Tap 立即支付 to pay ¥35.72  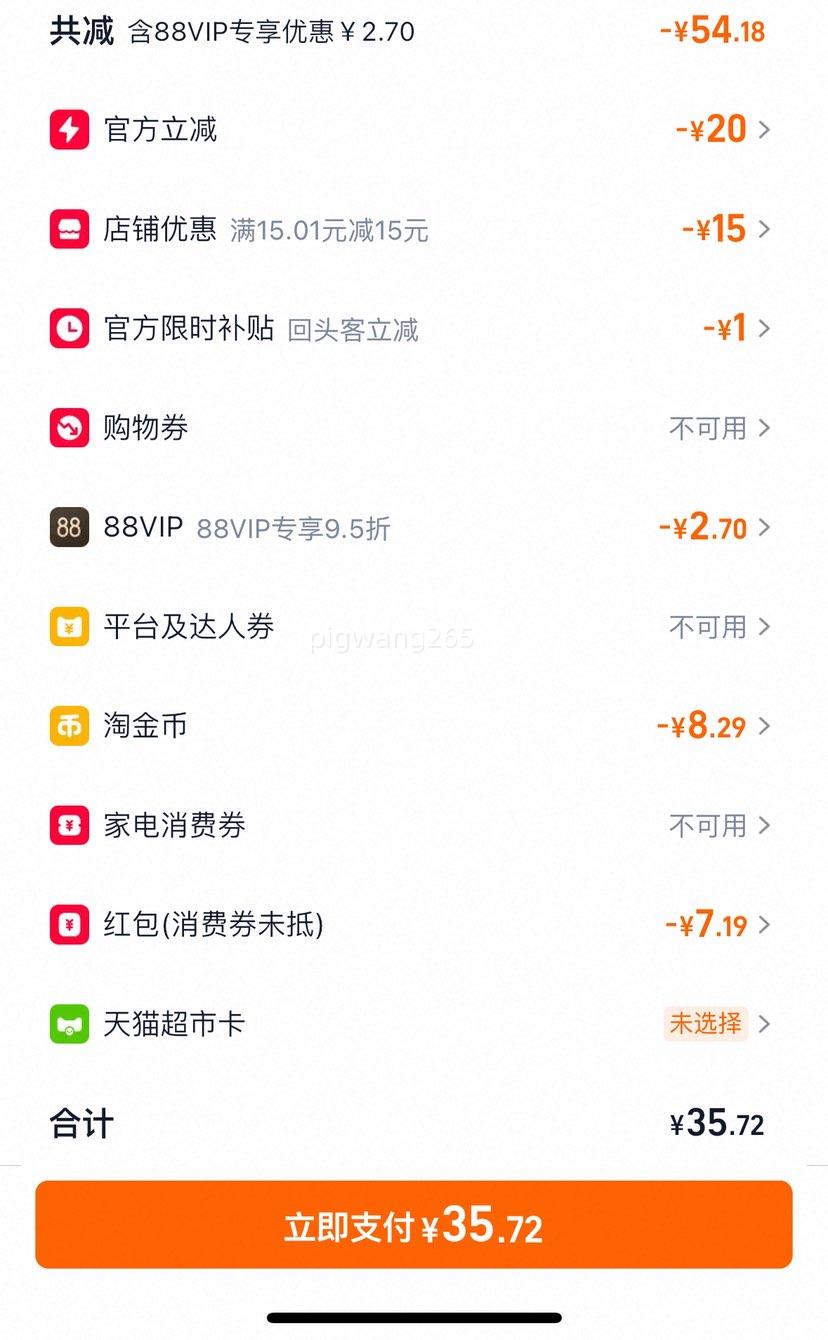[x=414, y=1225]
